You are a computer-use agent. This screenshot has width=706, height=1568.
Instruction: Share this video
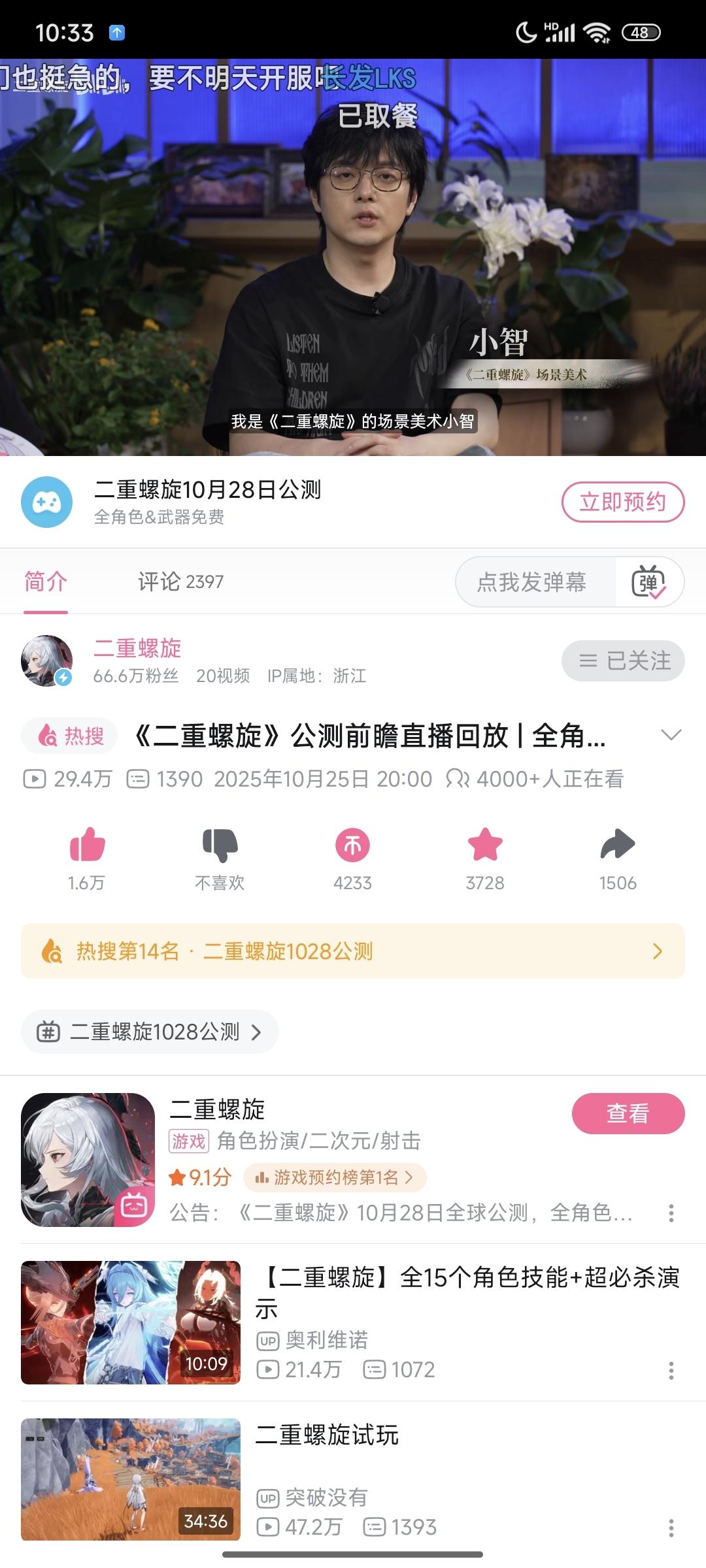coord(618,845)
